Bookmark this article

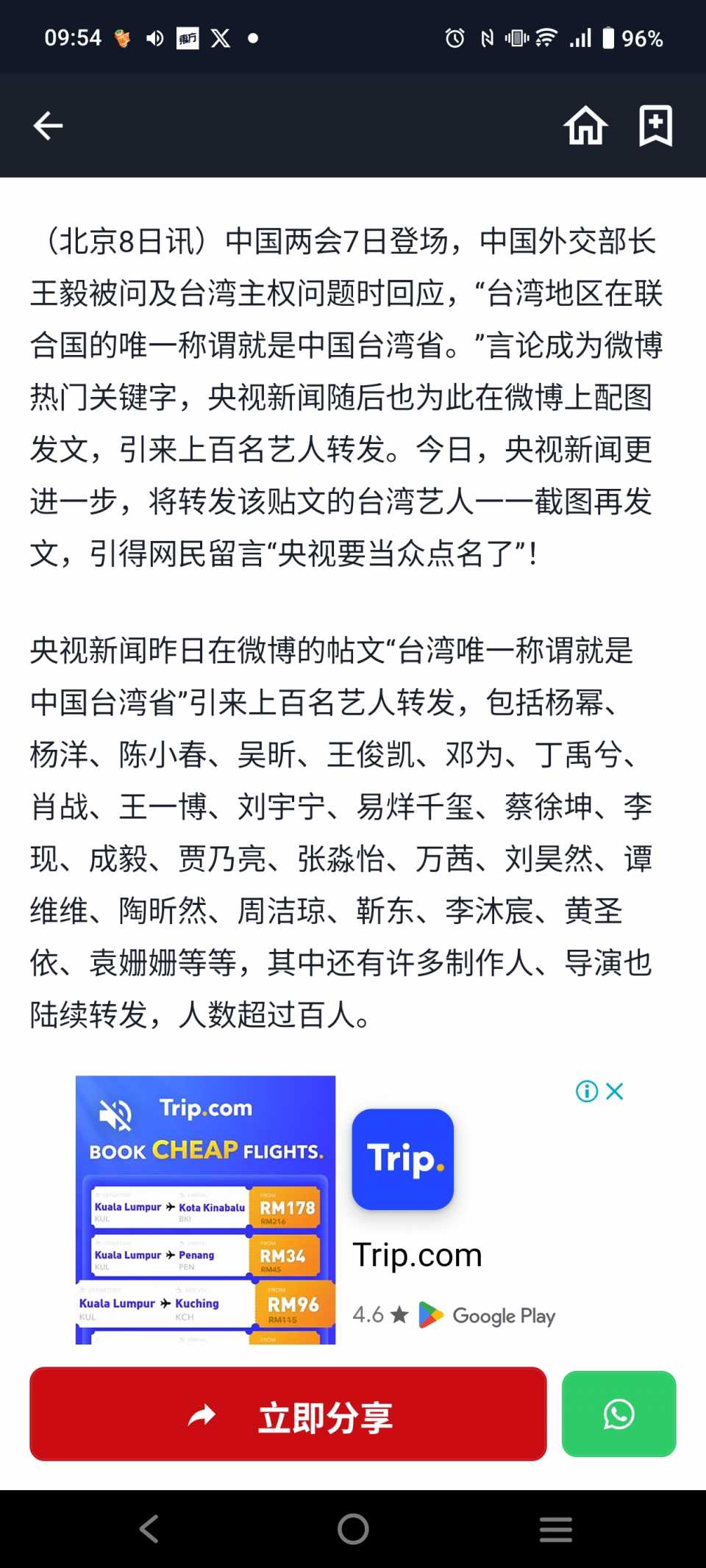click(655, 126)
